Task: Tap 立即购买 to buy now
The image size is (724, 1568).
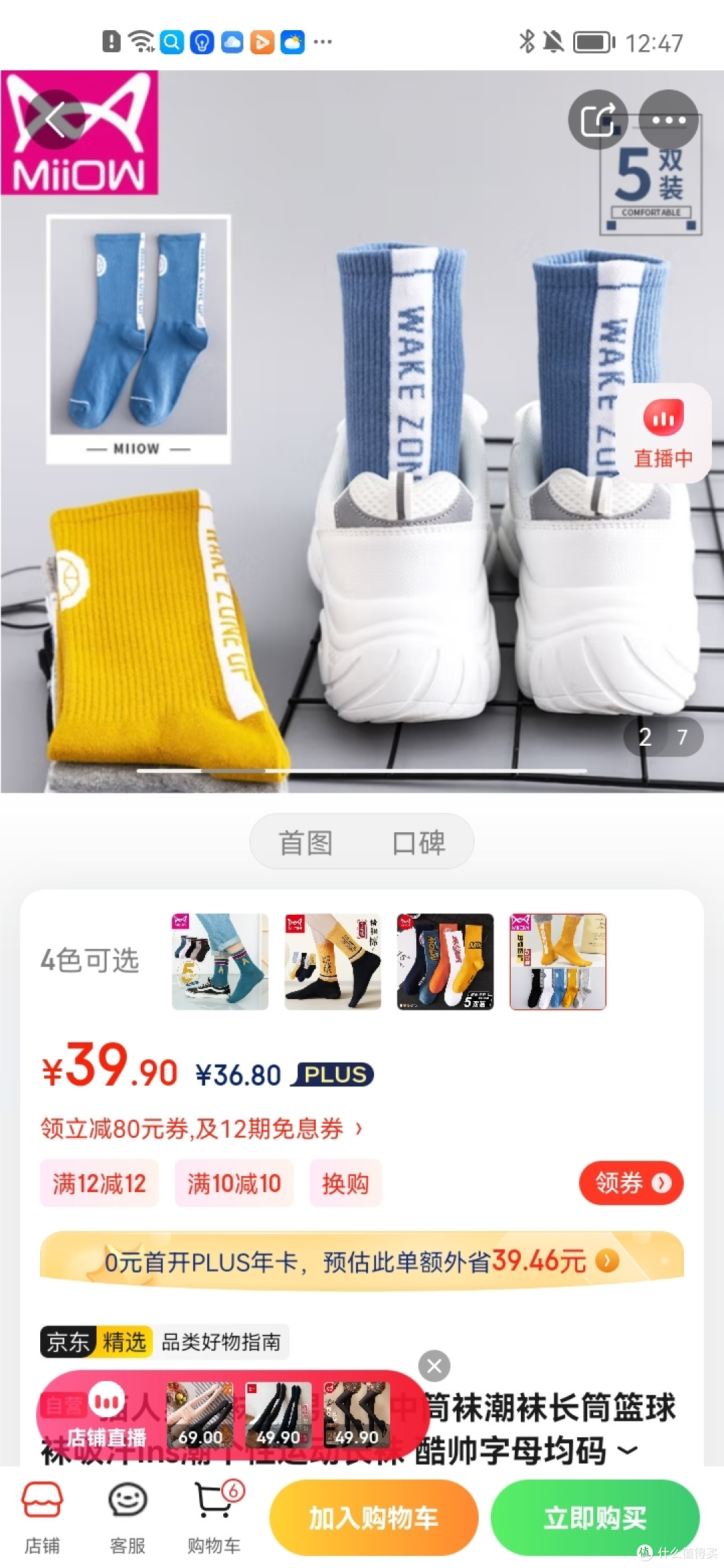Action: pos(595,1518)
